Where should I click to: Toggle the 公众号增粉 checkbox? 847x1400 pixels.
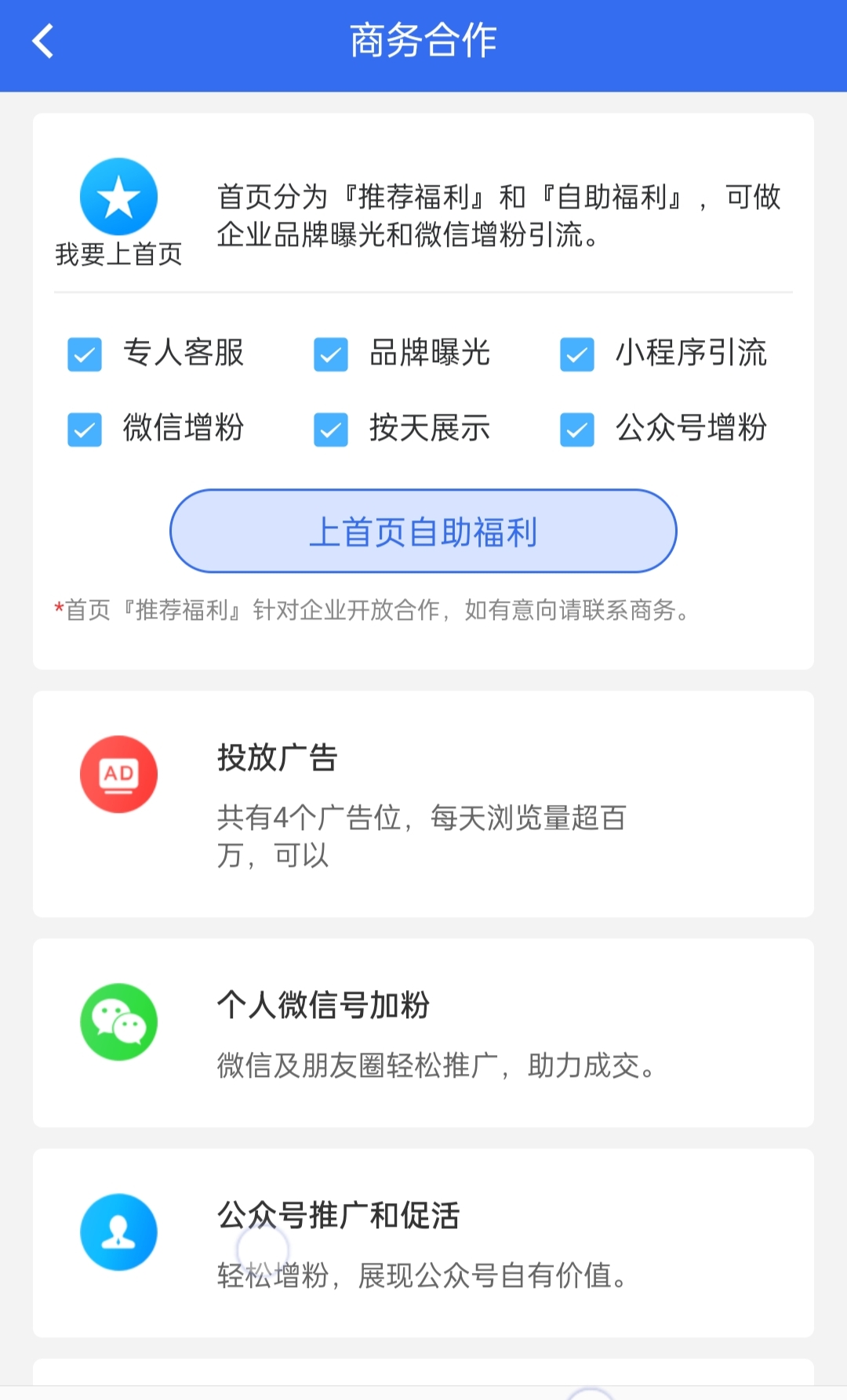click(x=576, y=429)
